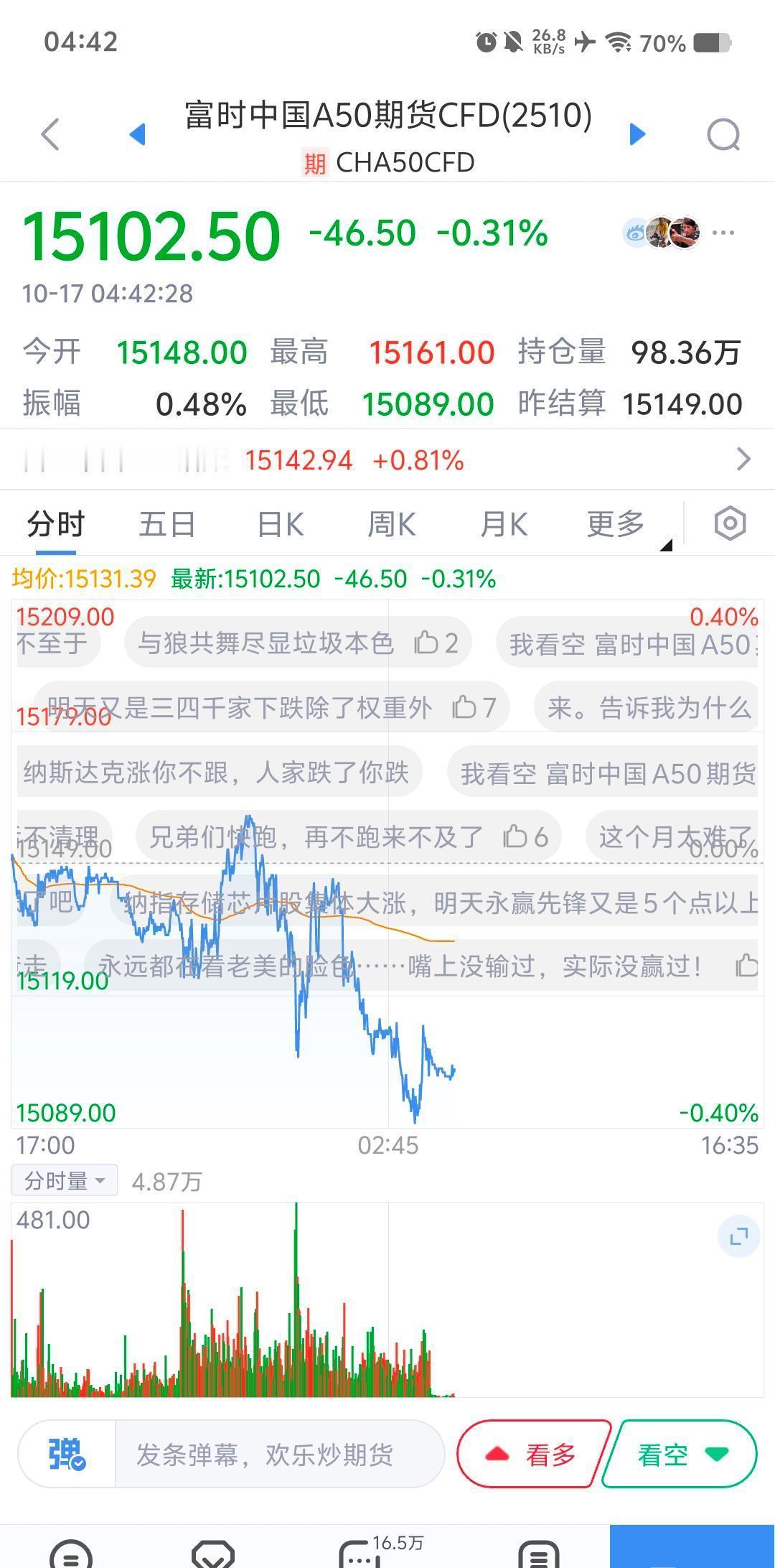The width and height of the screenshot is (775, 1568).
Task: Select the 分时 chart tab
Action: point(56,525)
